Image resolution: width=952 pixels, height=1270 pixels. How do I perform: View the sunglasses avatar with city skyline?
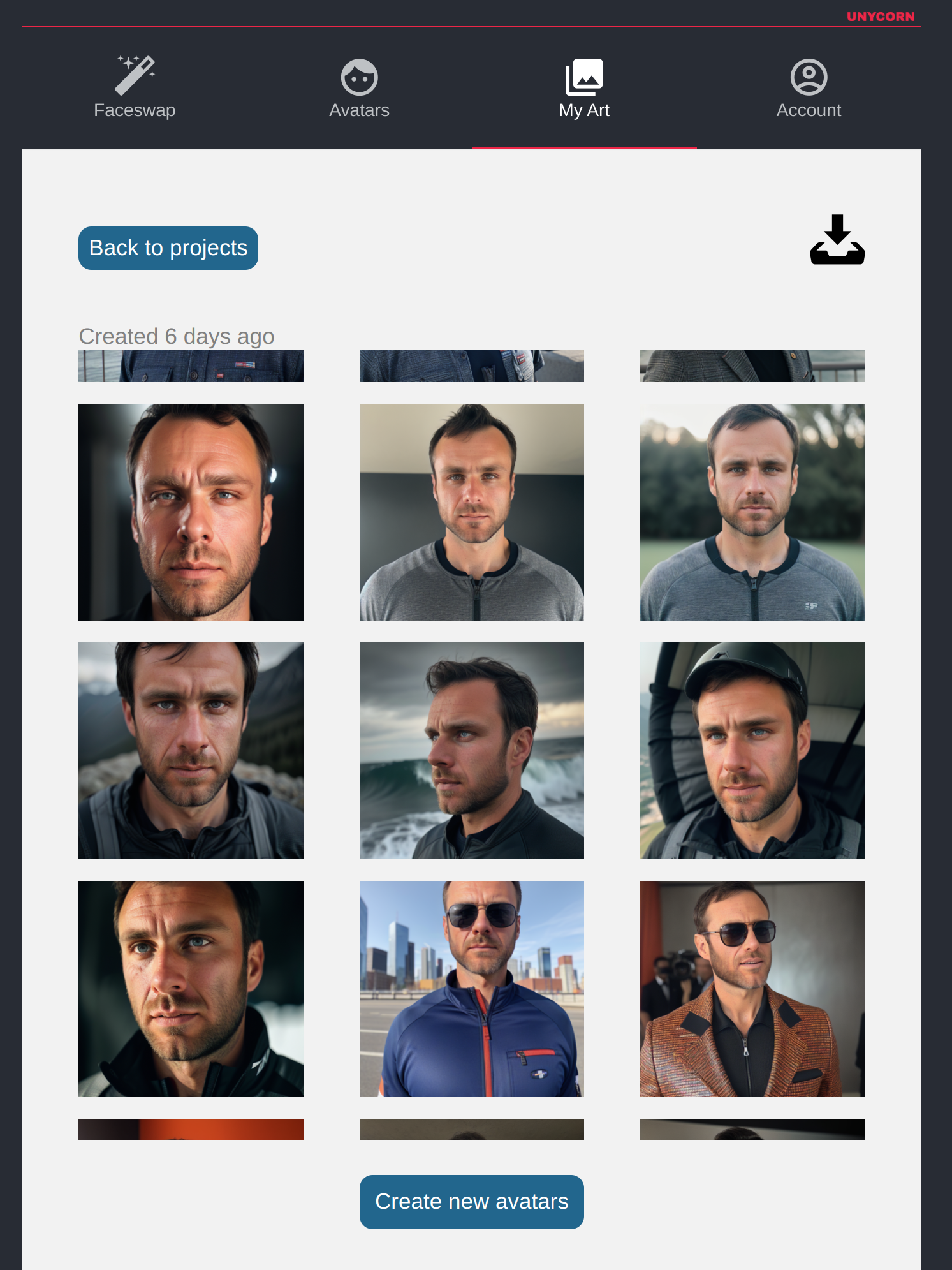[471, 989]
